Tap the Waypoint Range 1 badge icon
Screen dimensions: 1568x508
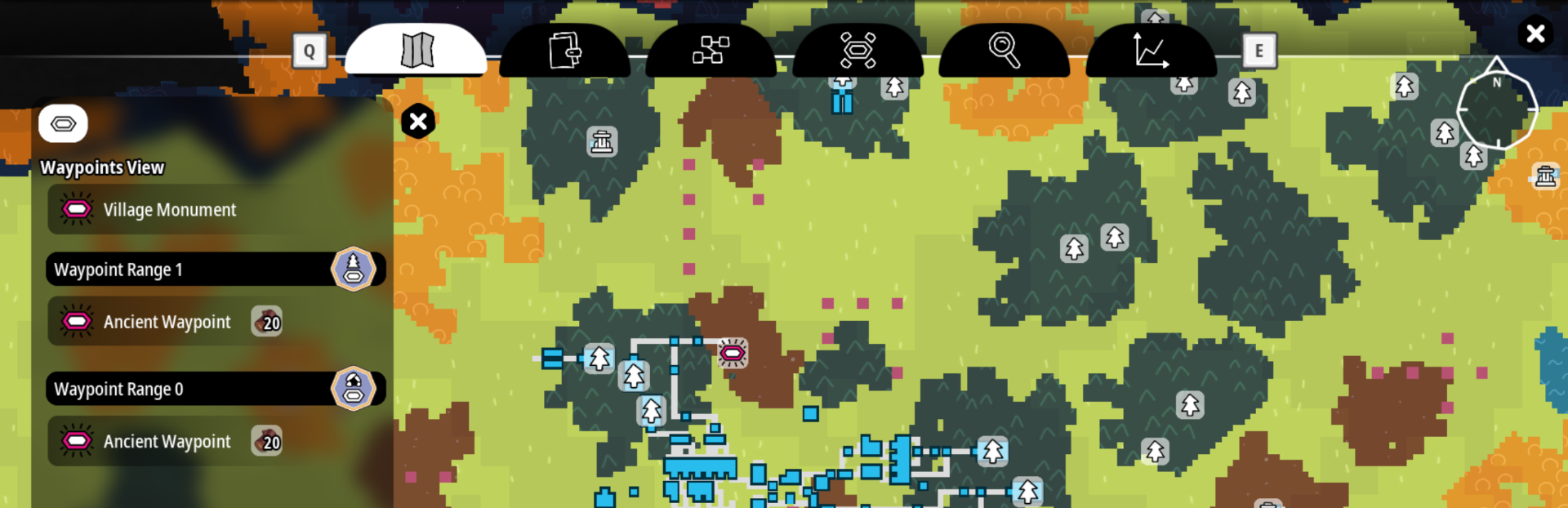click(x=353, y=269)
